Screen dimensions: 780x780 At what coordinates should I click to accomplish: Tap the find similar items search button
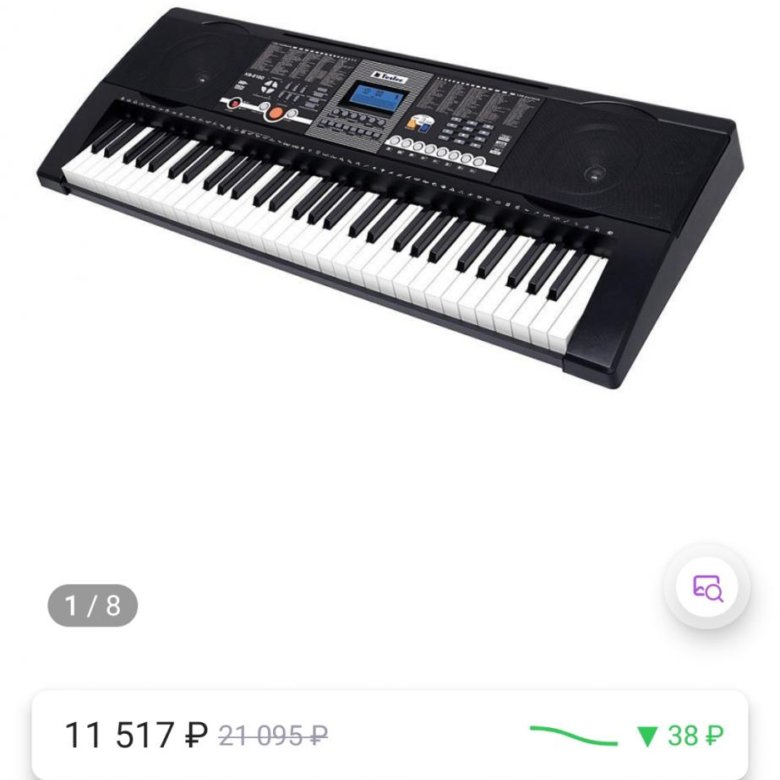(x=707, y=588)
